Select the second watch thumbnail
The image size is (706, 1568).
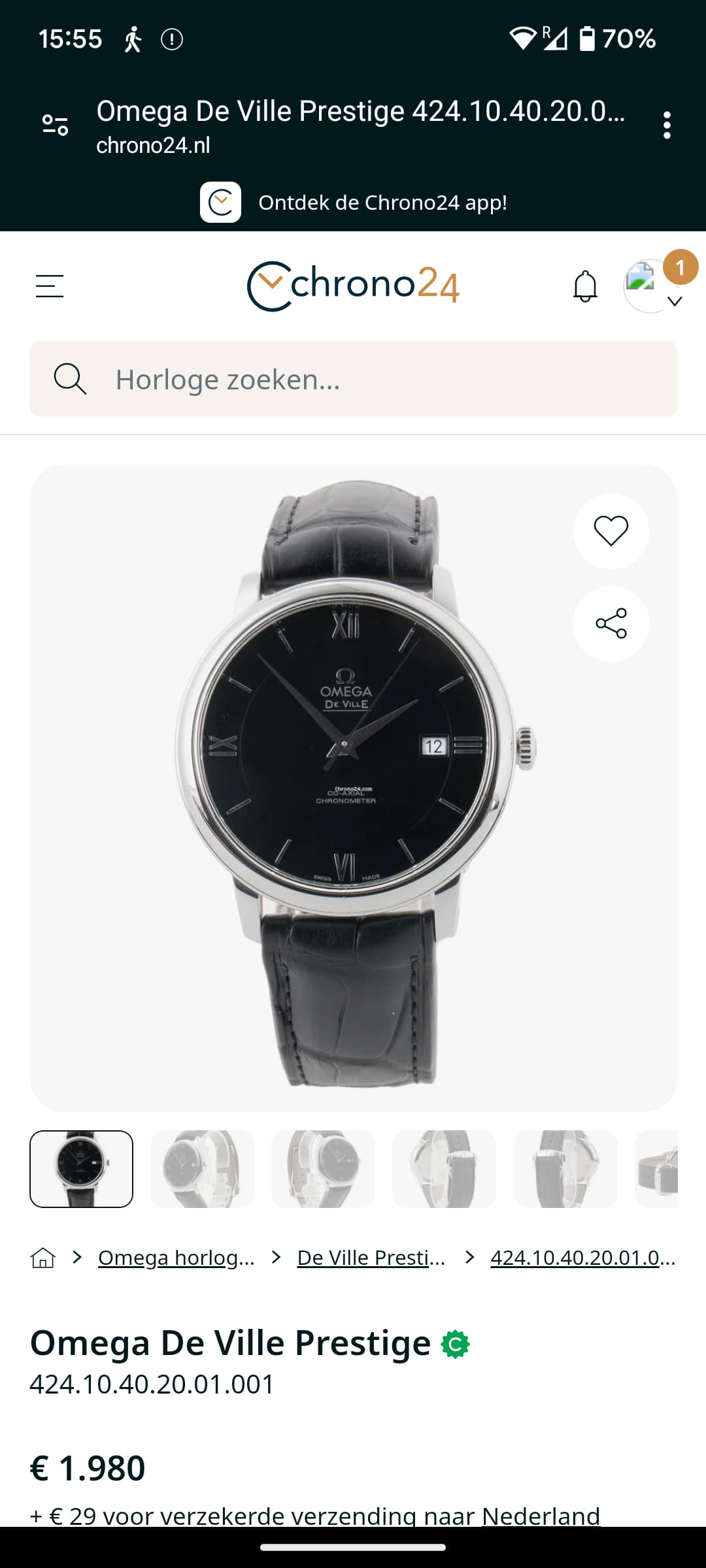[202, 1169]
